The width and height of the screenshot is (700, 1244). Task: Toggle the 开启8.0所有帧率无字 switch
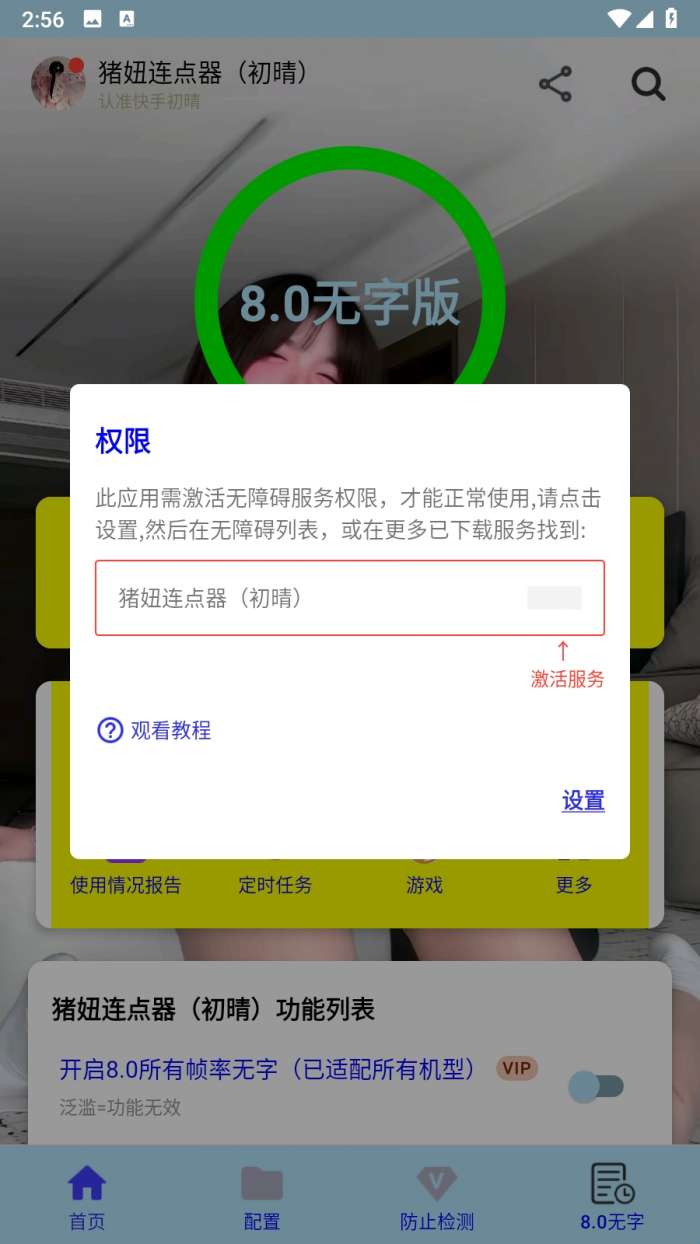coord(596,1087)
